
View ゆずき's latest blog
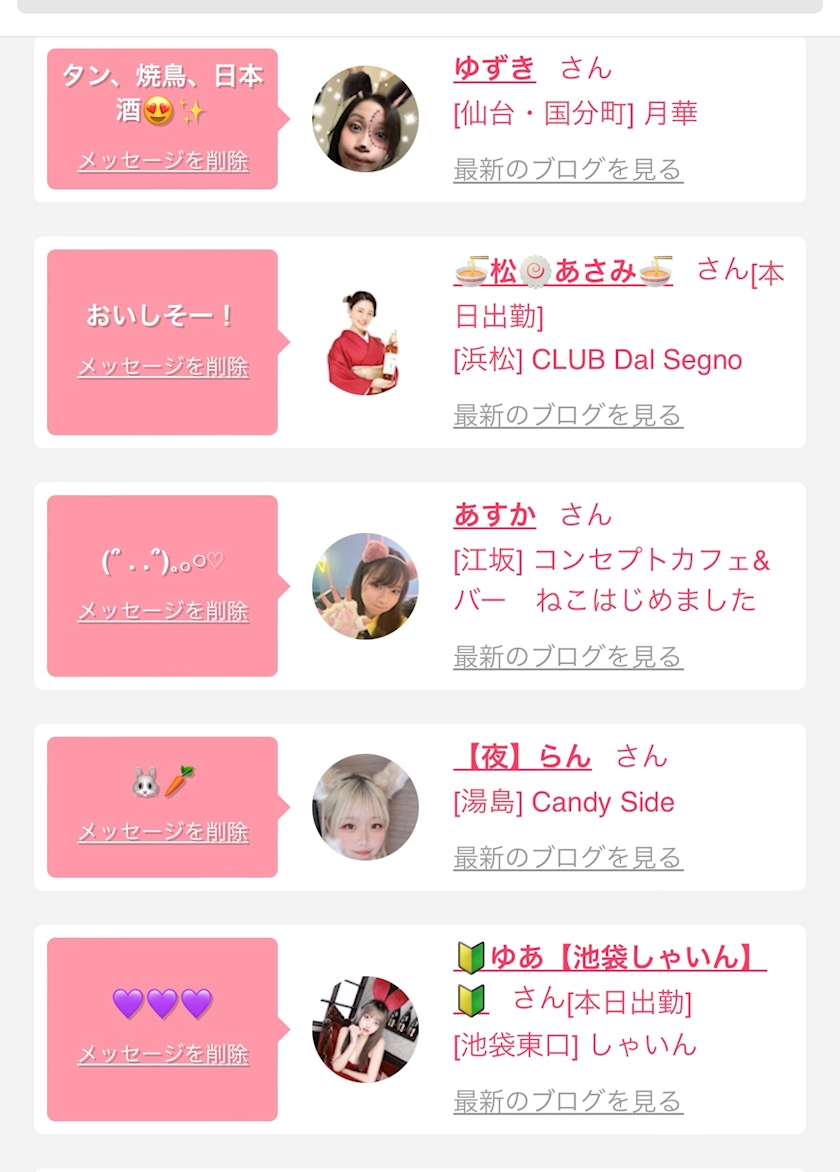[x=568, y=170]
